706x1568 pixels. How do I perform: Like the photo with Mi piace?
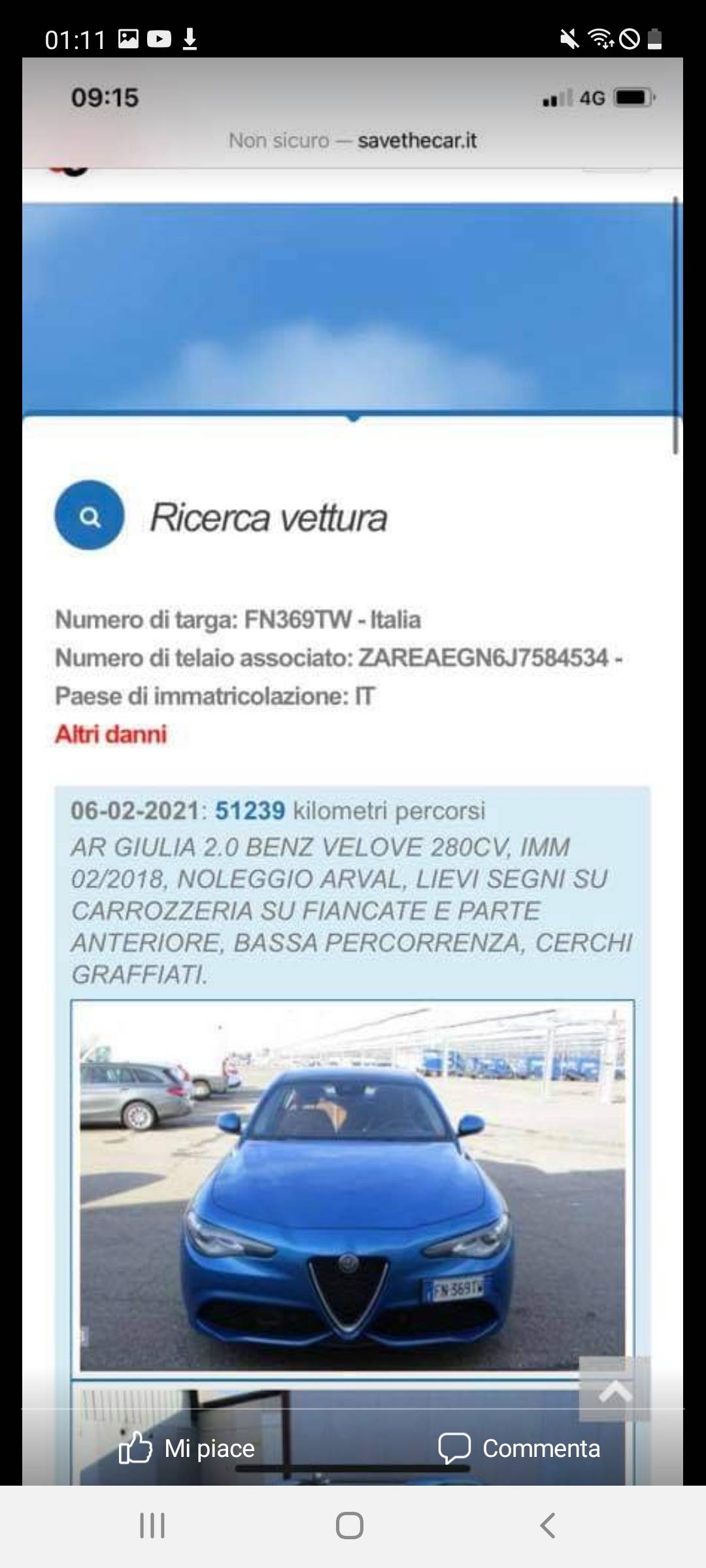[187, 1448]
